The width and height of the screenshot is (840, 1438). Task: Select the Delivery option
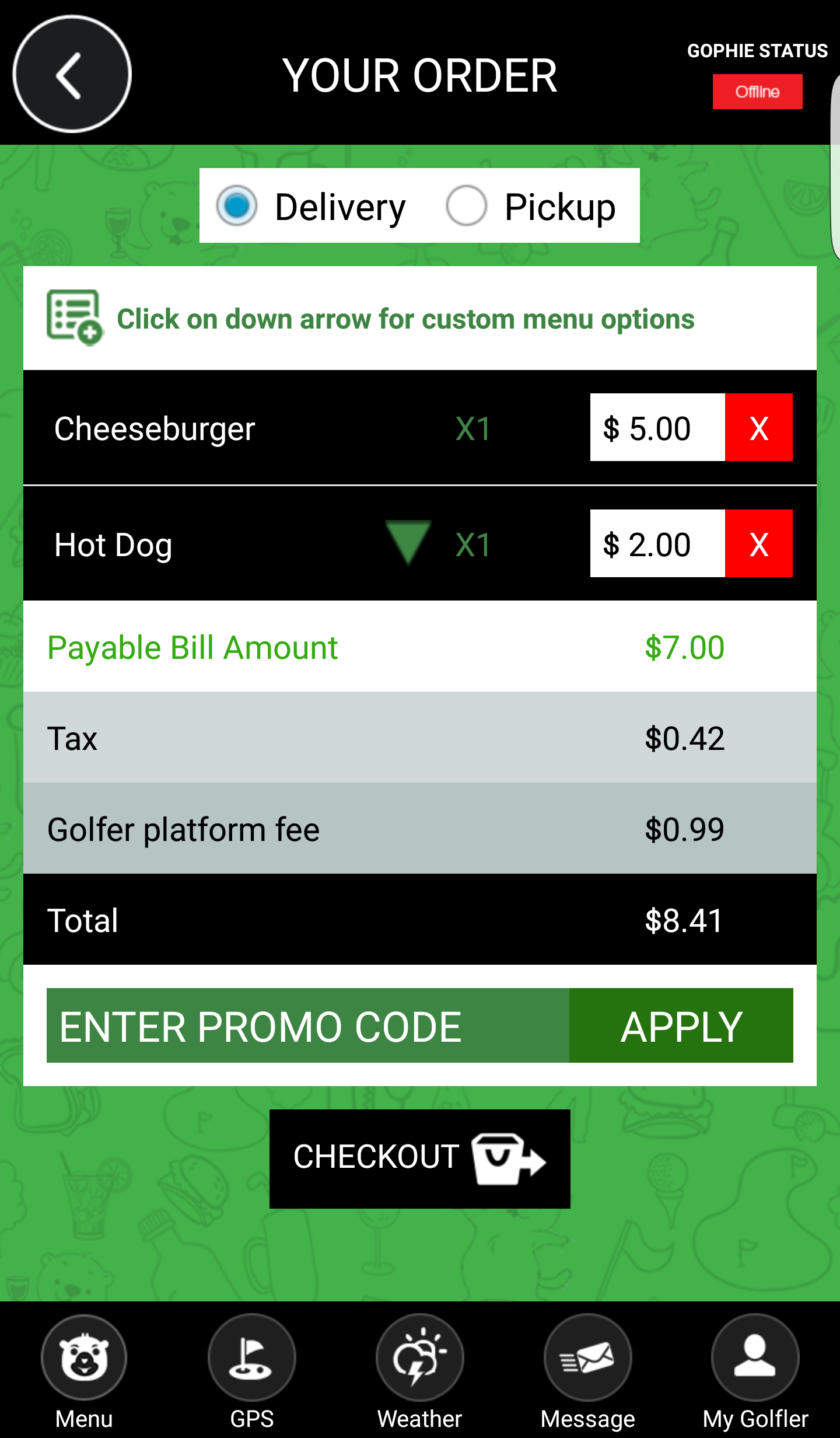point(237,205)
